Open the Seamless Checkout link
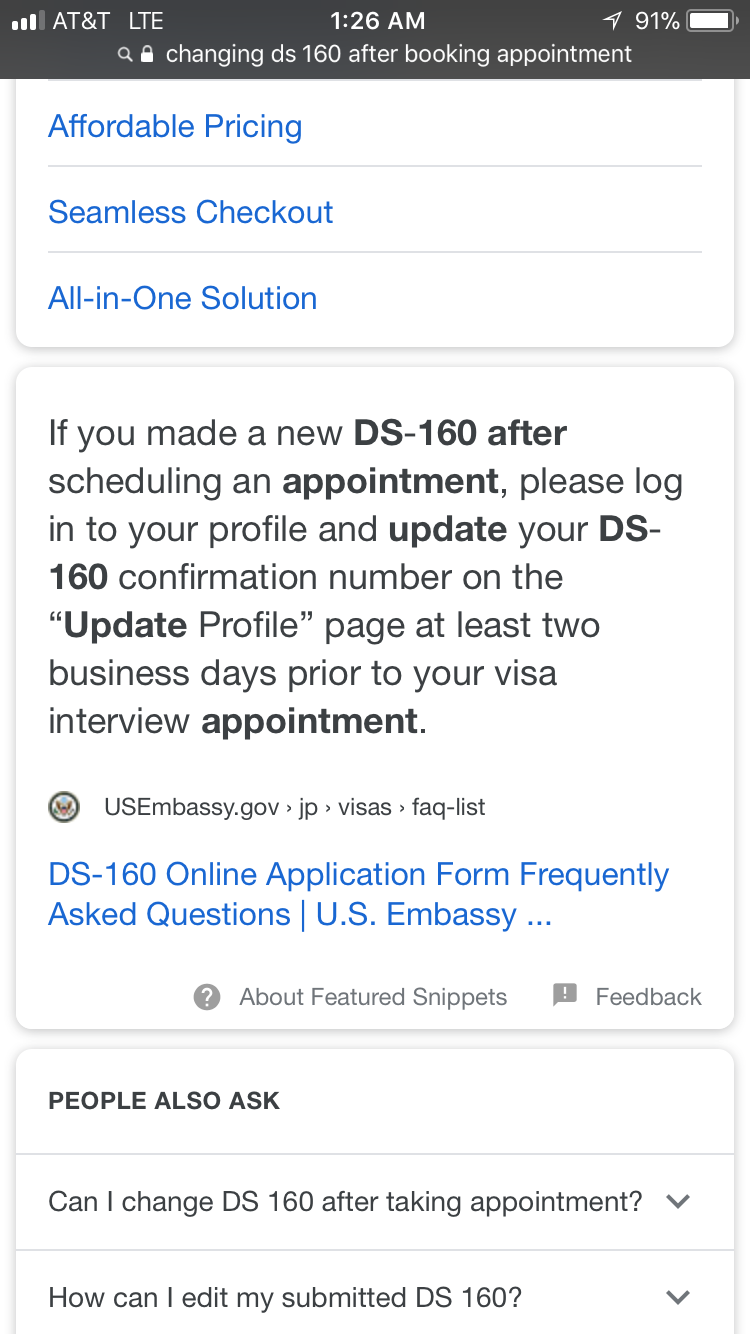This screenshot has width=750, height=1334. coord(190,212)
